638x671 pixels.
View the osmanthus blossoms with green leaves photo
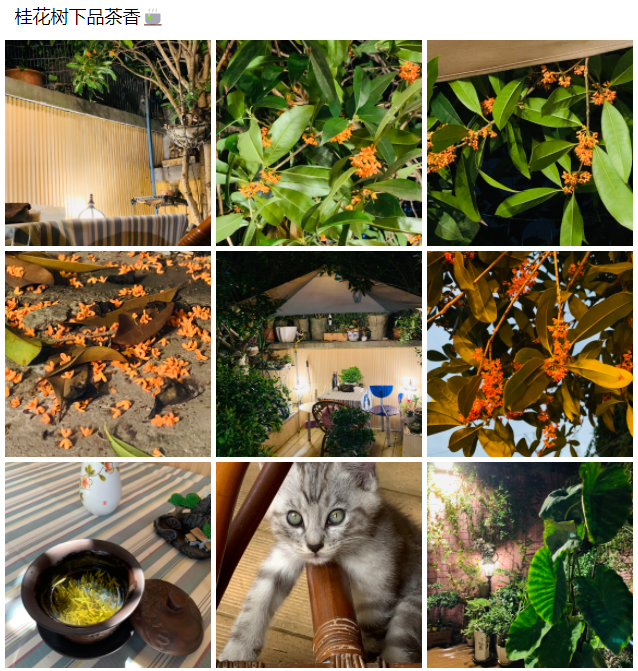[x=319, y=143]
